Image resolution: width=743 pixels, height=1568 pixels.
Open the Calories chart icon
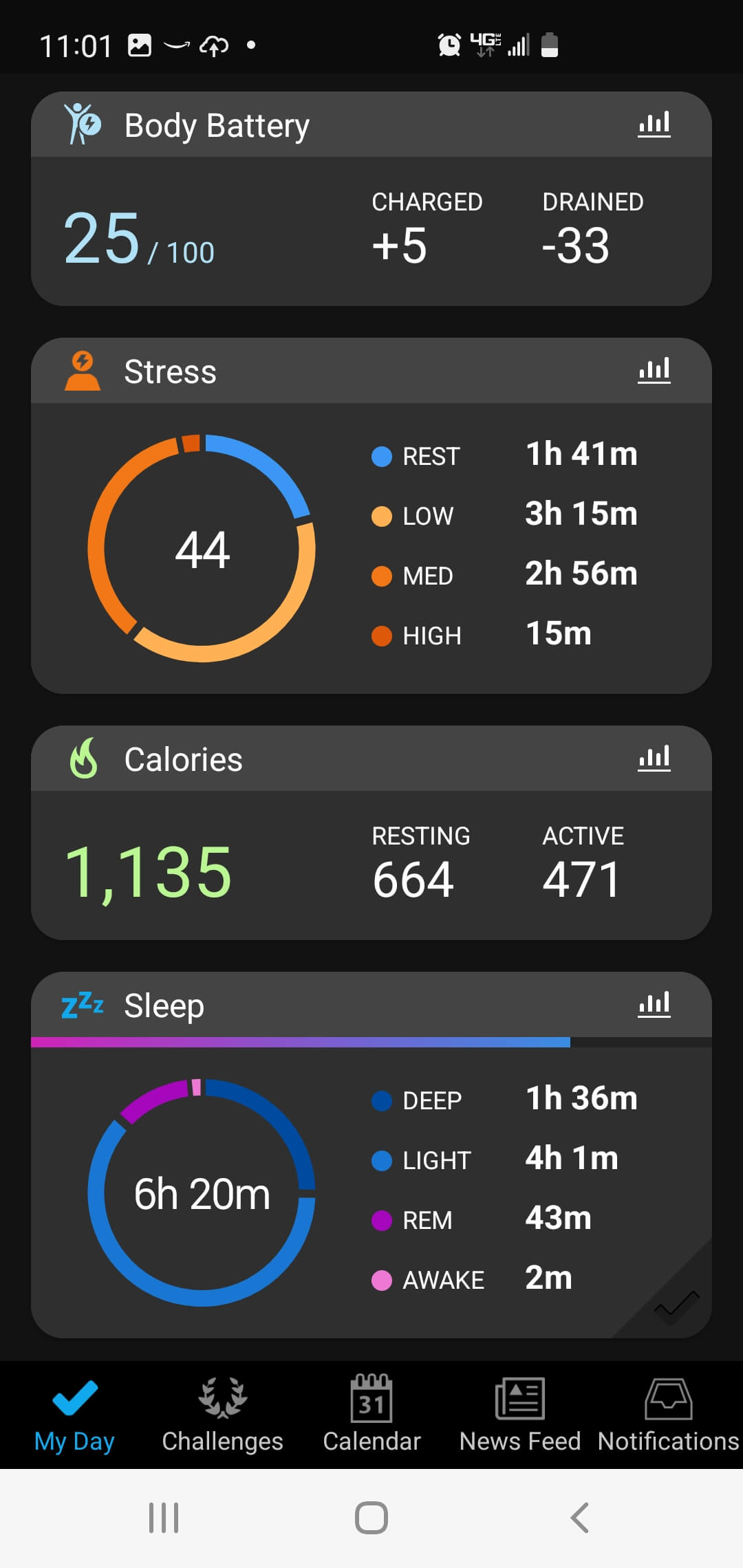click(x=654, y=759)
